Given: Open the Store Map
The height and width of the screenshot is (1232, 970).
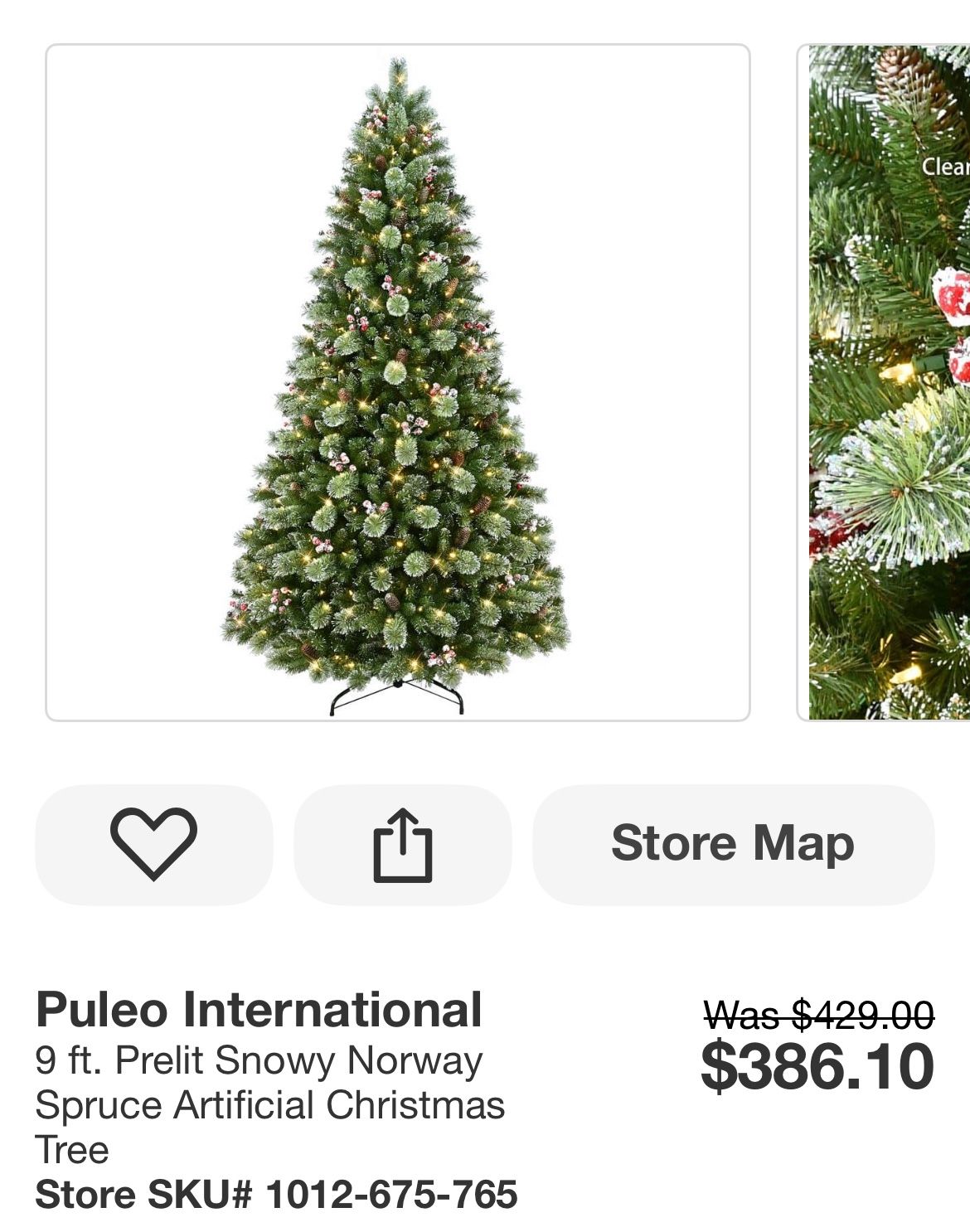Looking at the screenshot, I should pos(731,844).
